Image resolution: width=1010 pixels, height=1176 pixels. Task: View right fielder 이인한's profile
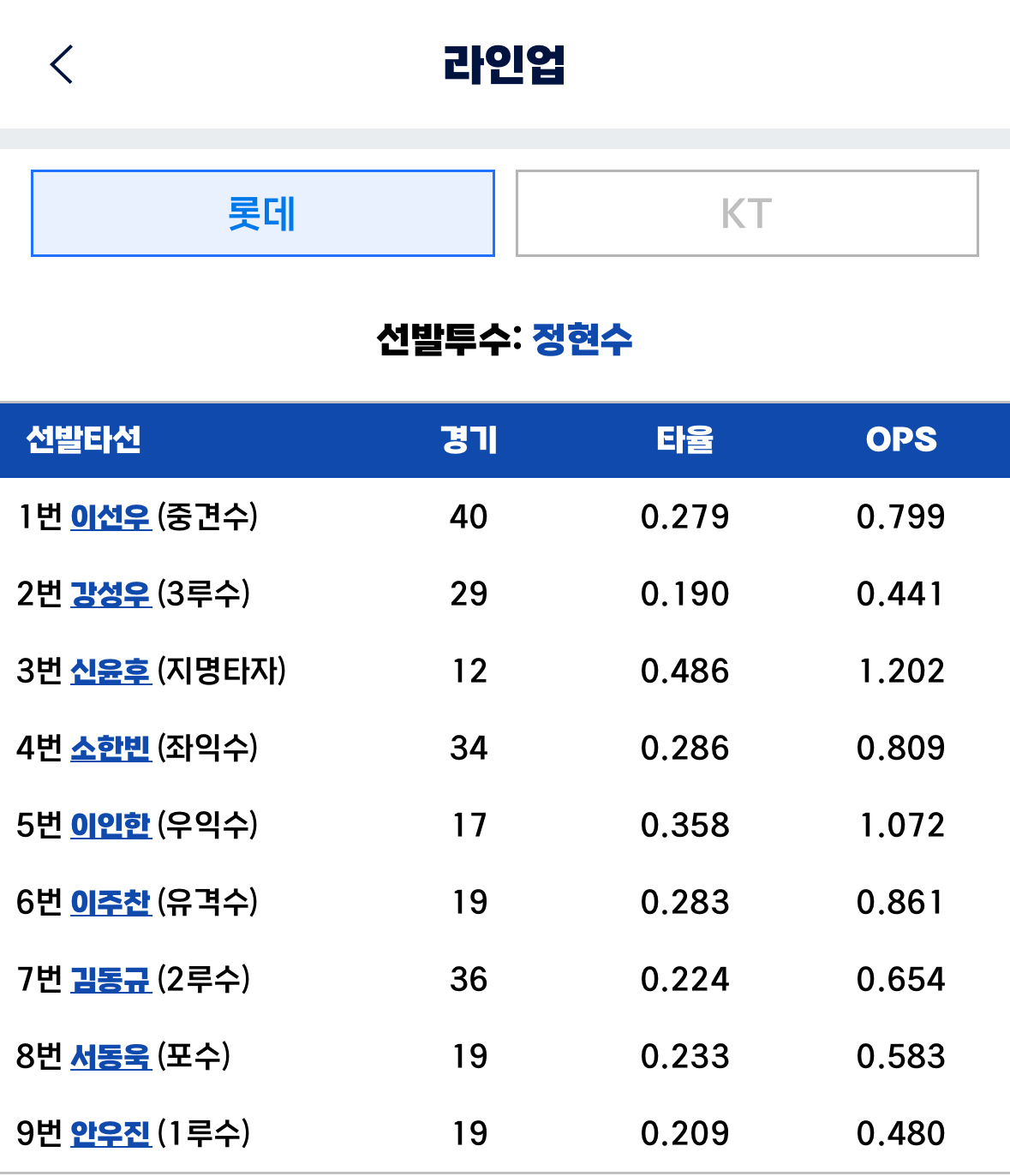coord(111,825)
